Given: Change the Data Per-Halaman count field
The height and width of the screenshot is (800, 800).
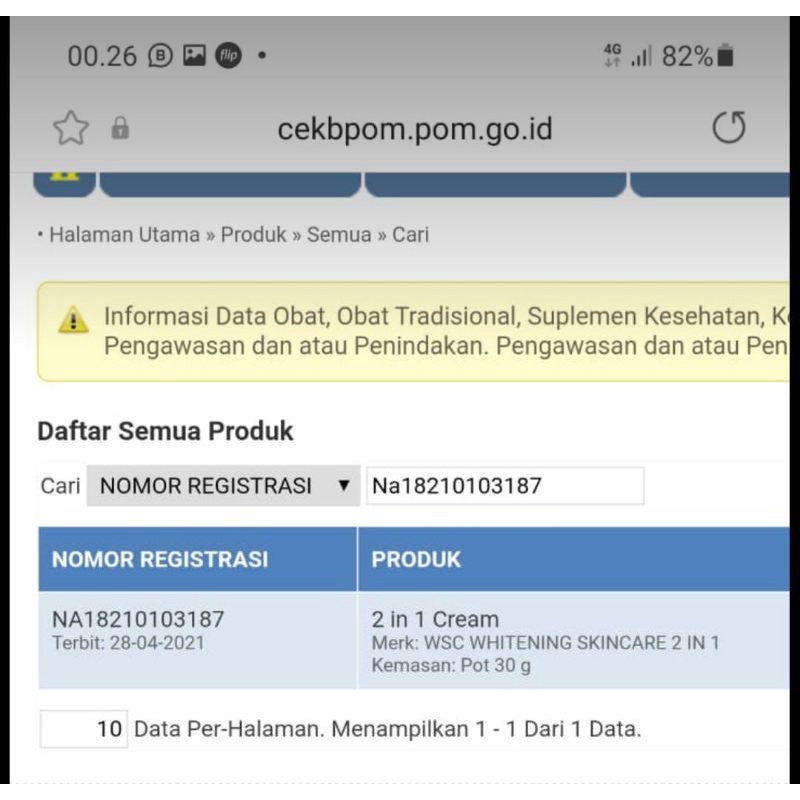Looking at the screenshot, I should click(x=84, y=729).
